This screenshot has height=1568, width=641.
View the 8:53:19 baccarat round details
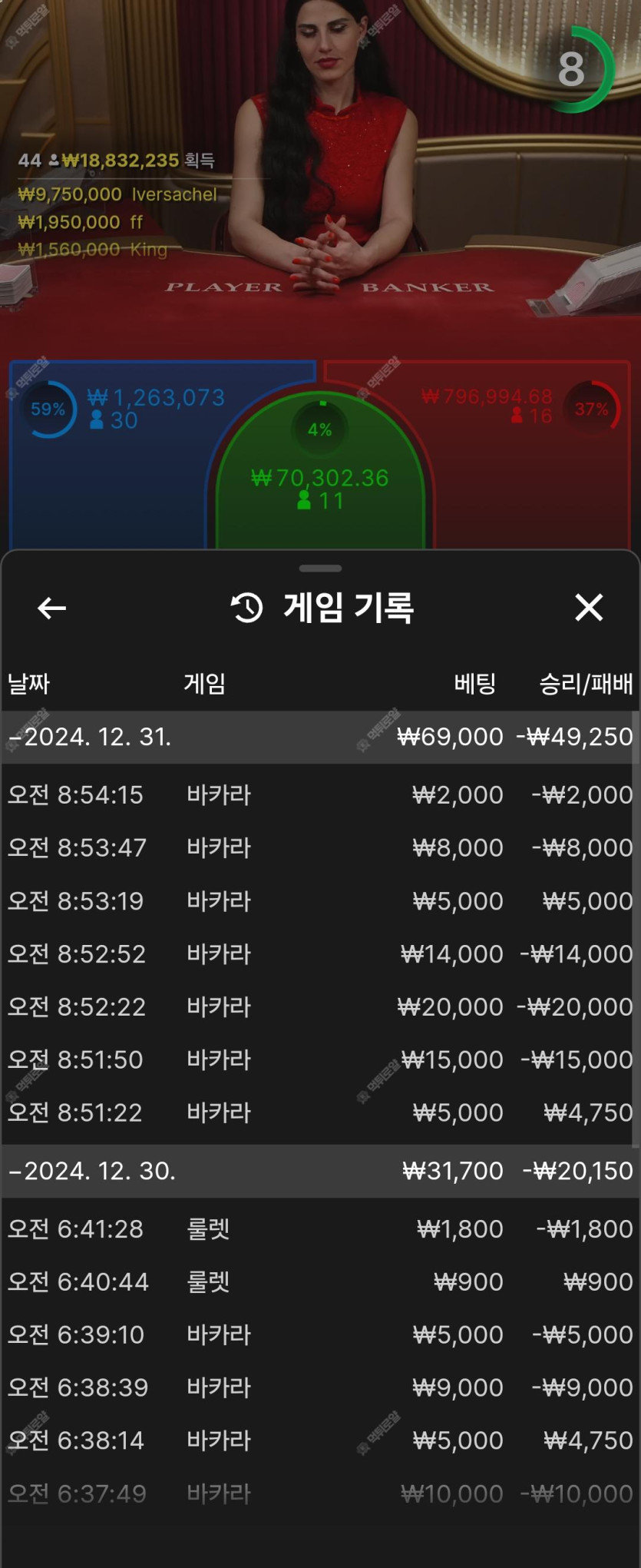click(x=319, y=900)
